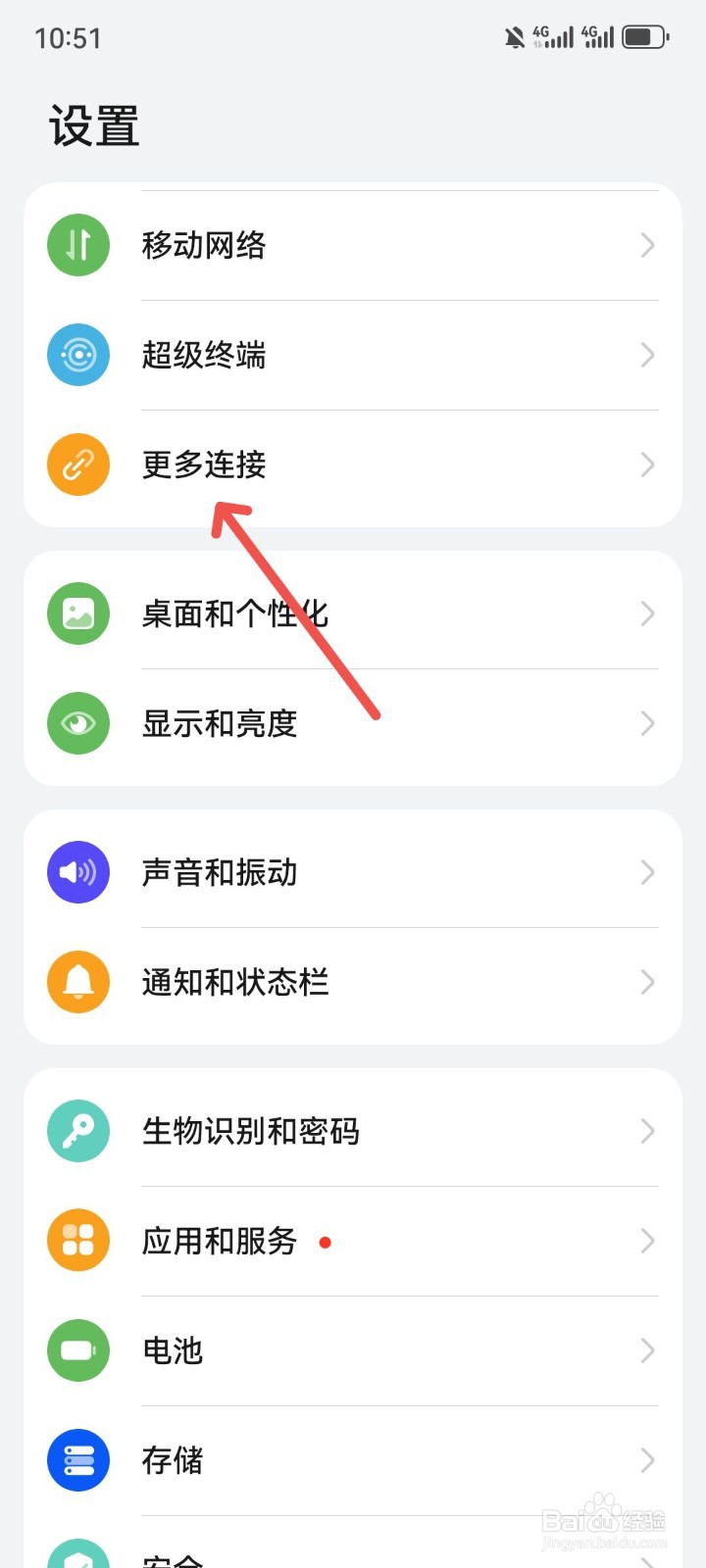
Task: Select the 通知和状态栏 bell icon
Action: point(77,982)
